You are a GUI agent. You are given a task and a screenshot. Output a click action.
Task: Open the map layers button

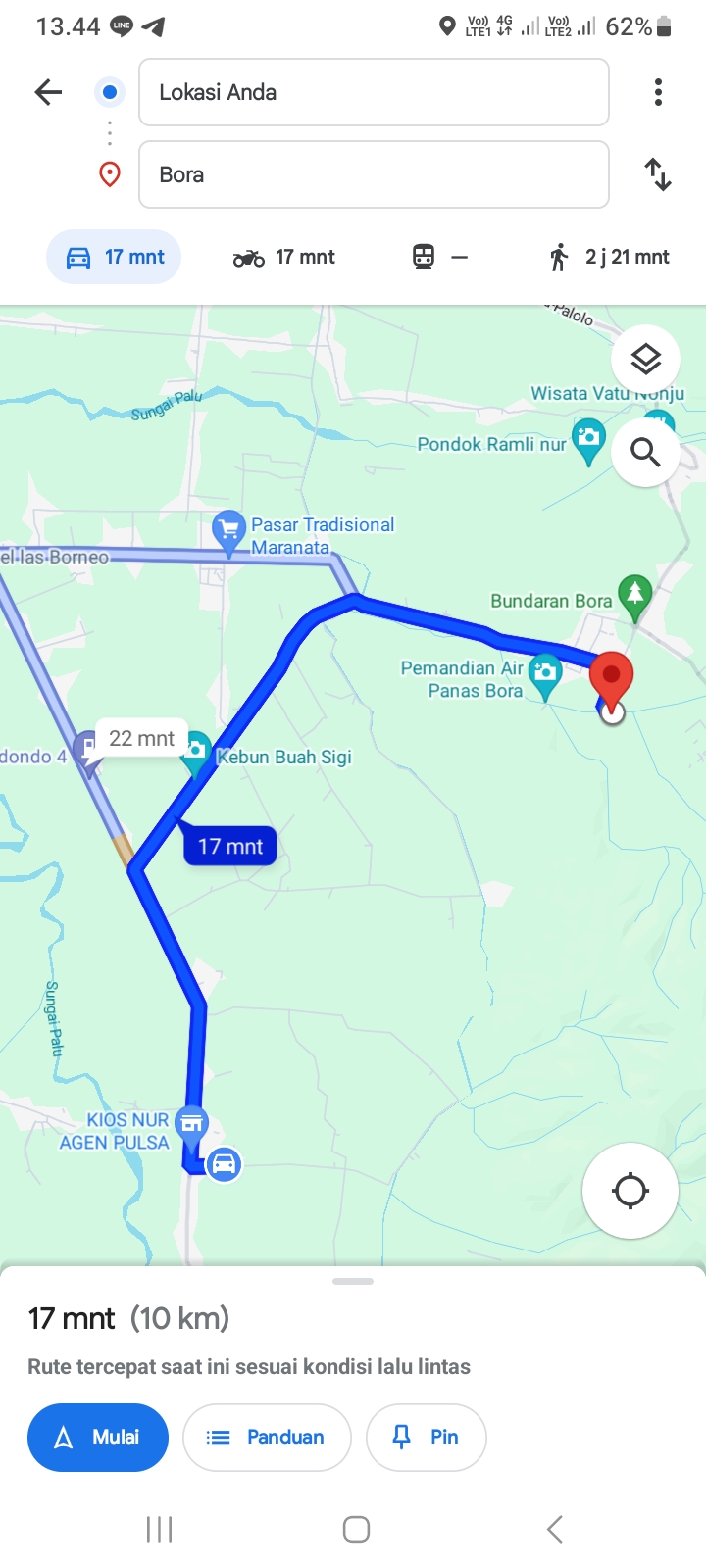(x=645, y=359)
